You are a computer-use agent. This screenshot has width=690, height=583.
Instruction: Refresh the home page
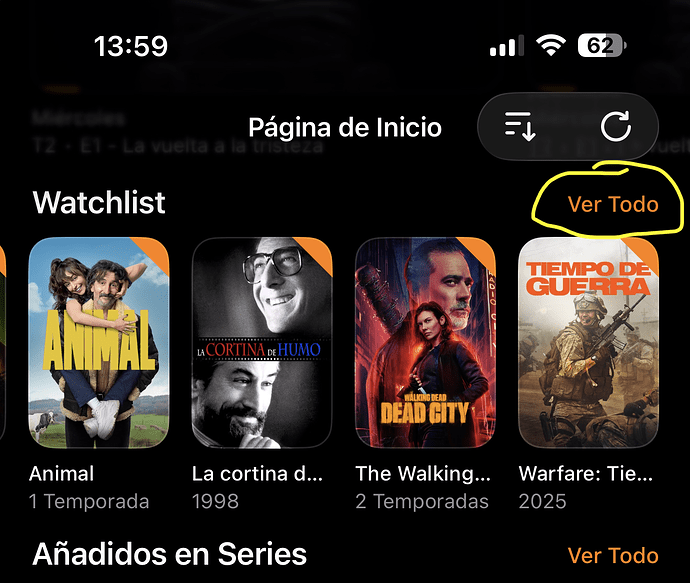615,127
